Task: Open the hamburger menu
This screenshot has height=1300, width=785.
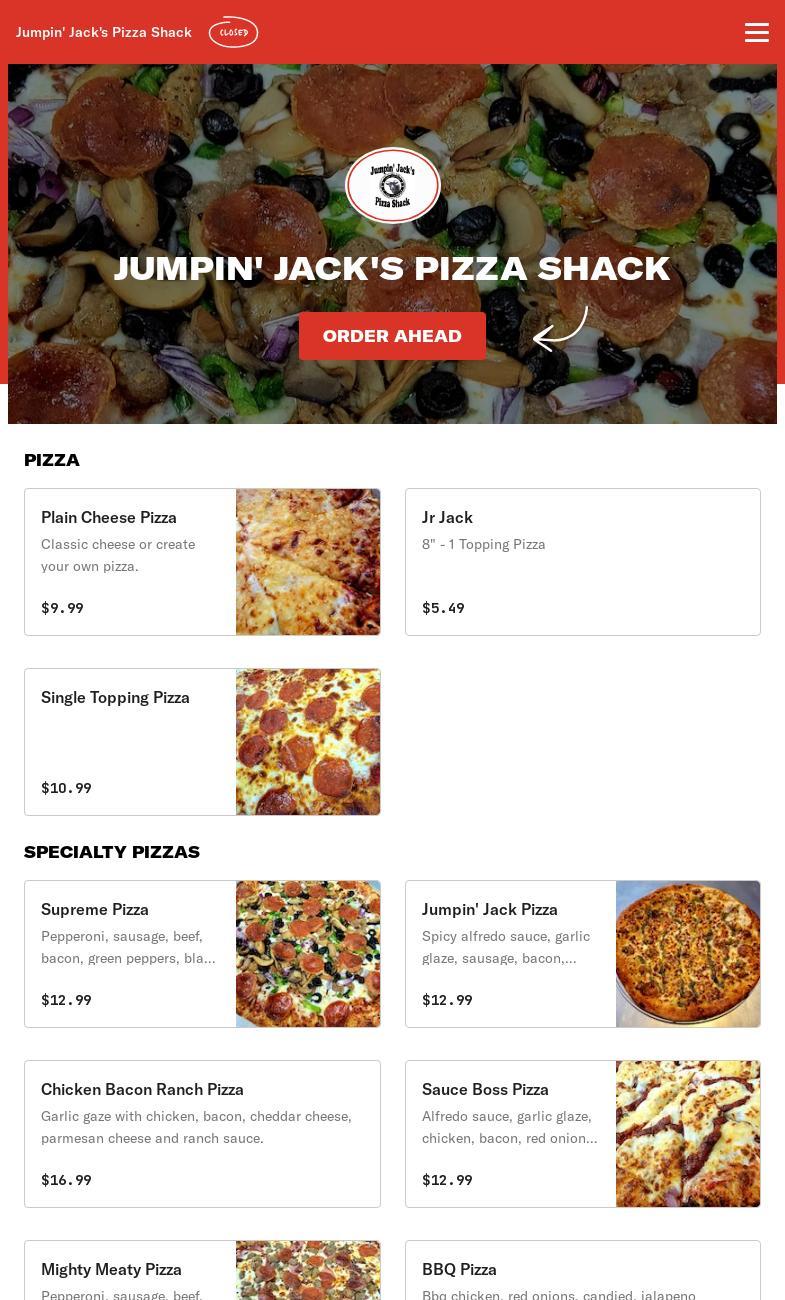Action: coord(757,32)
